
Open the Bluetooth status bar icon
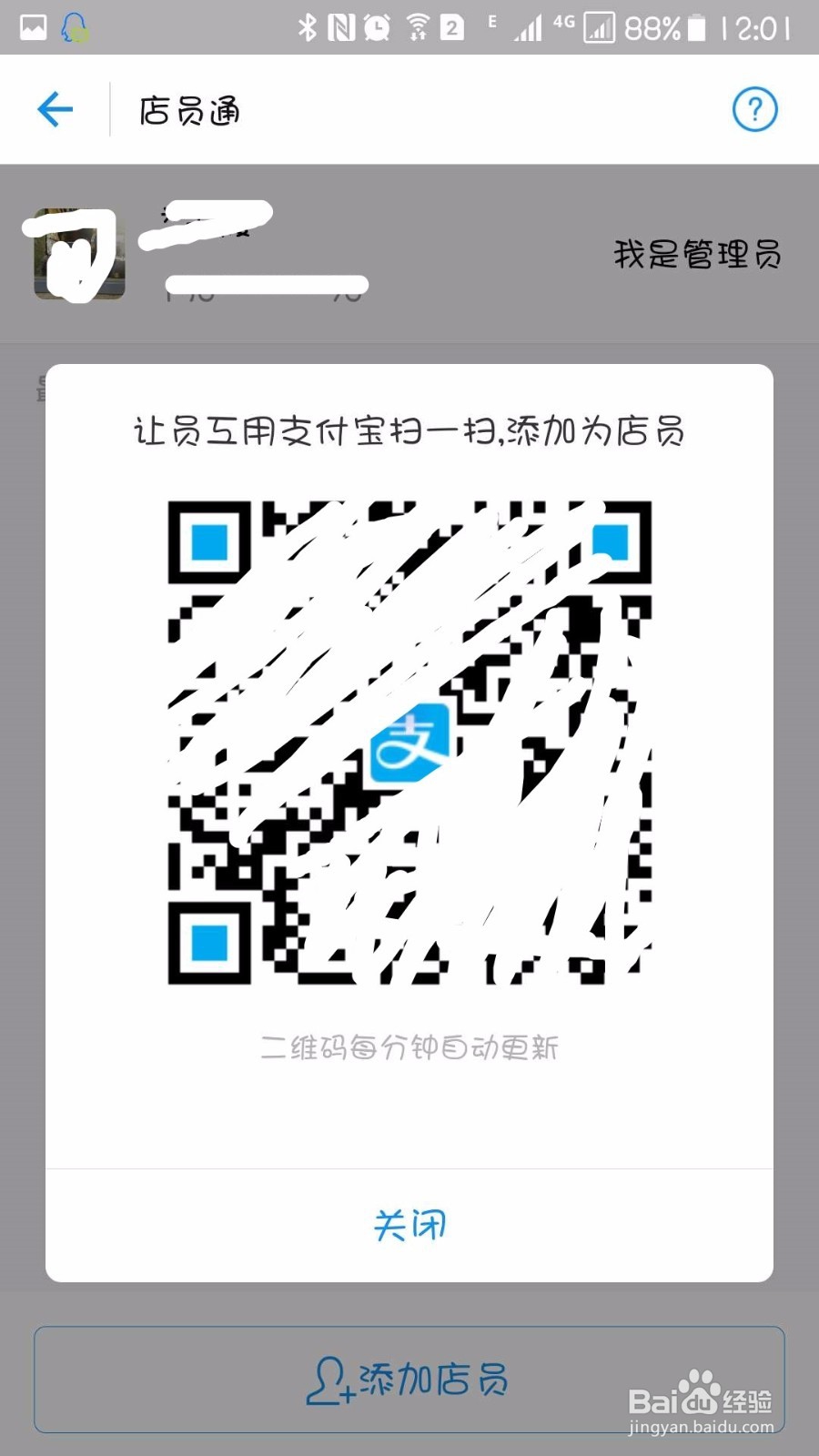307,27
